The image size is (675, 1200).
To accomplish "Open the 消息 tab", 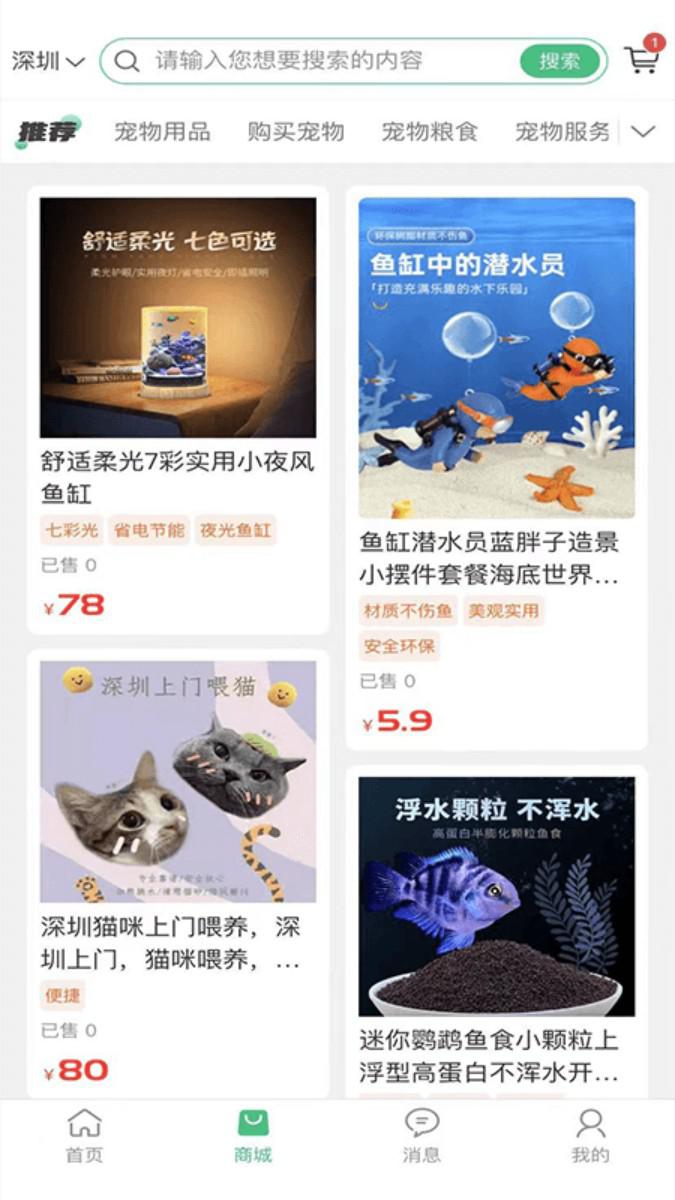I will click(421, 1136).
